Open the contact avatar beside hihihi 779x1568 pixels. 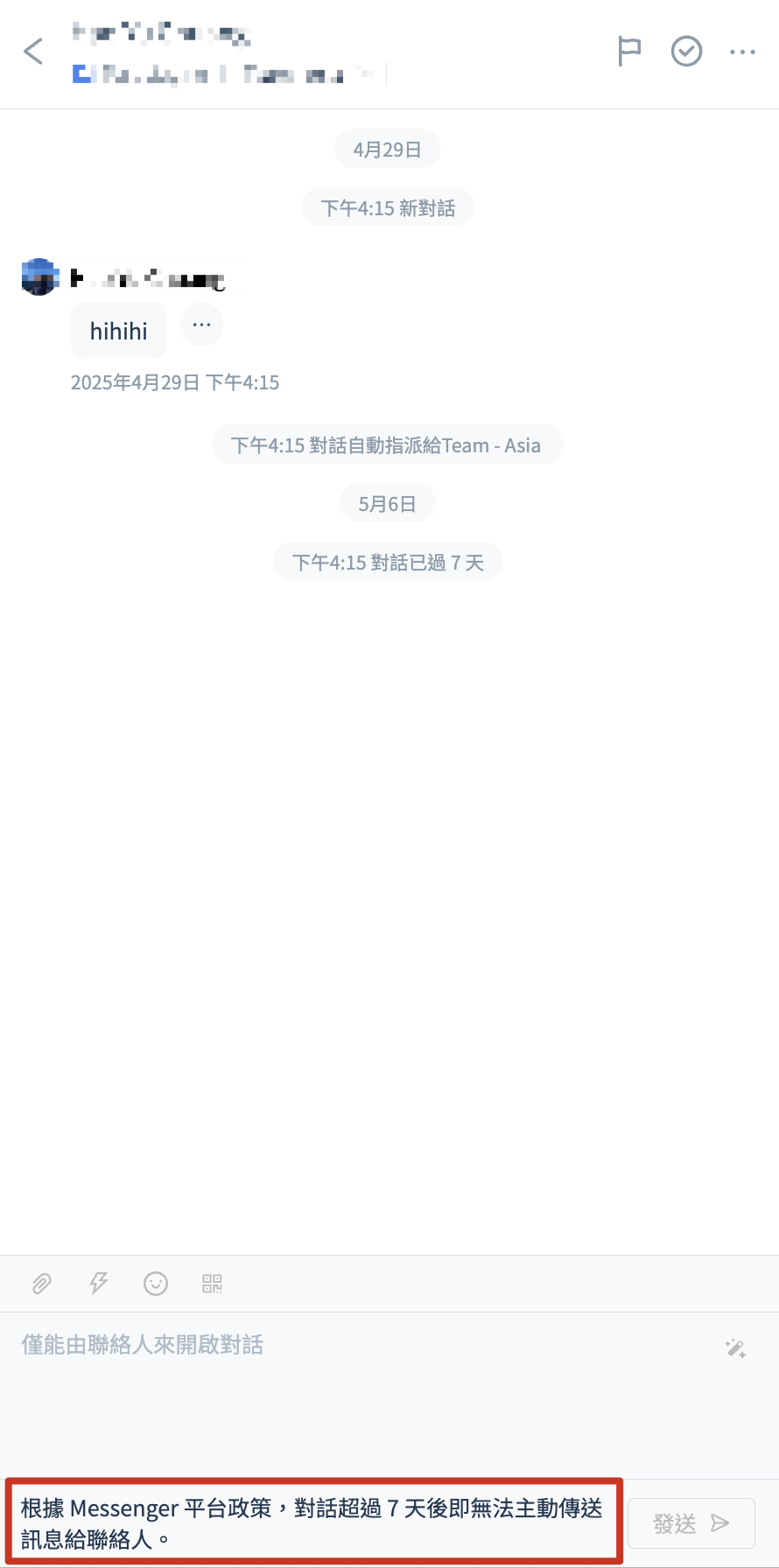click(x=39, y=277)
